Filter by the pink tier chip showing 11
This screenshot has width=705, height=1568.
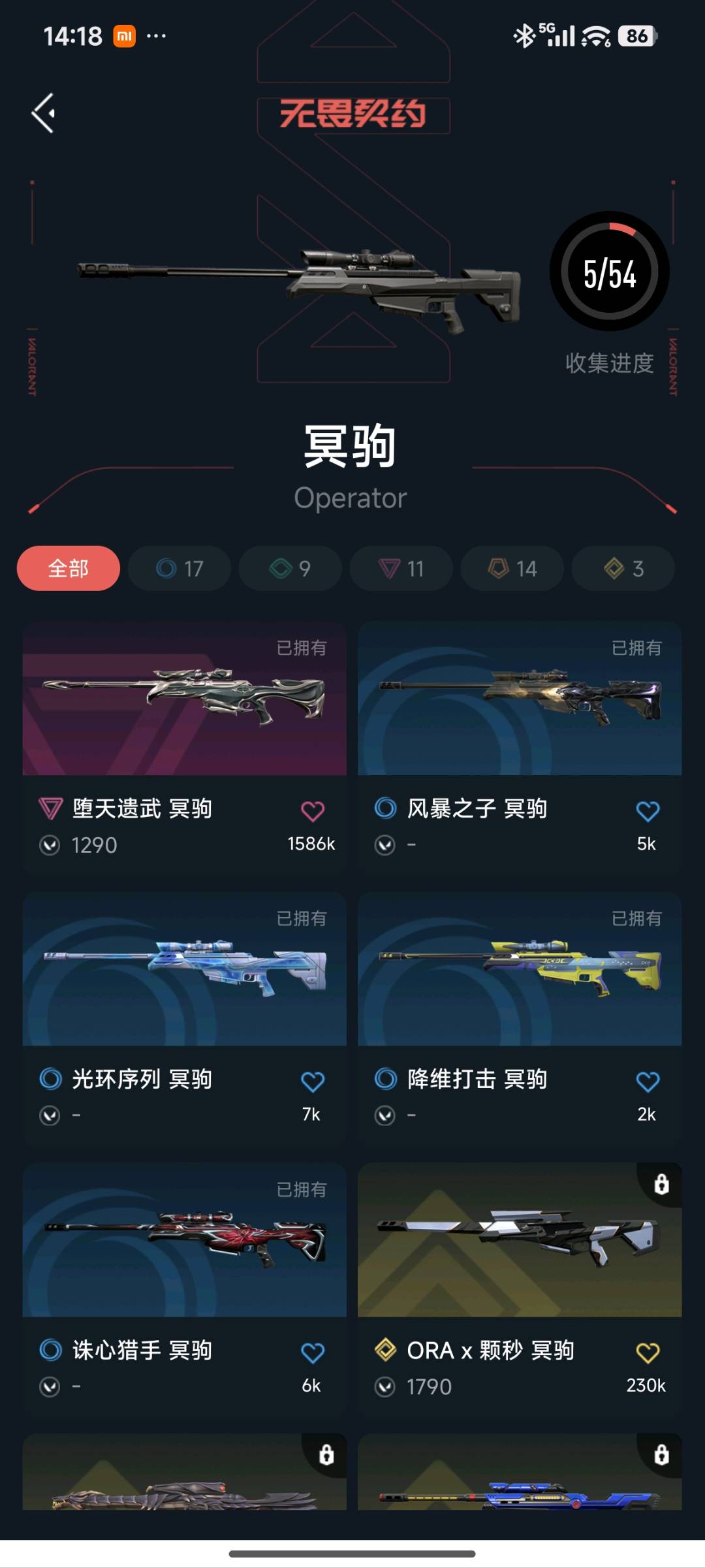[401, 568]
